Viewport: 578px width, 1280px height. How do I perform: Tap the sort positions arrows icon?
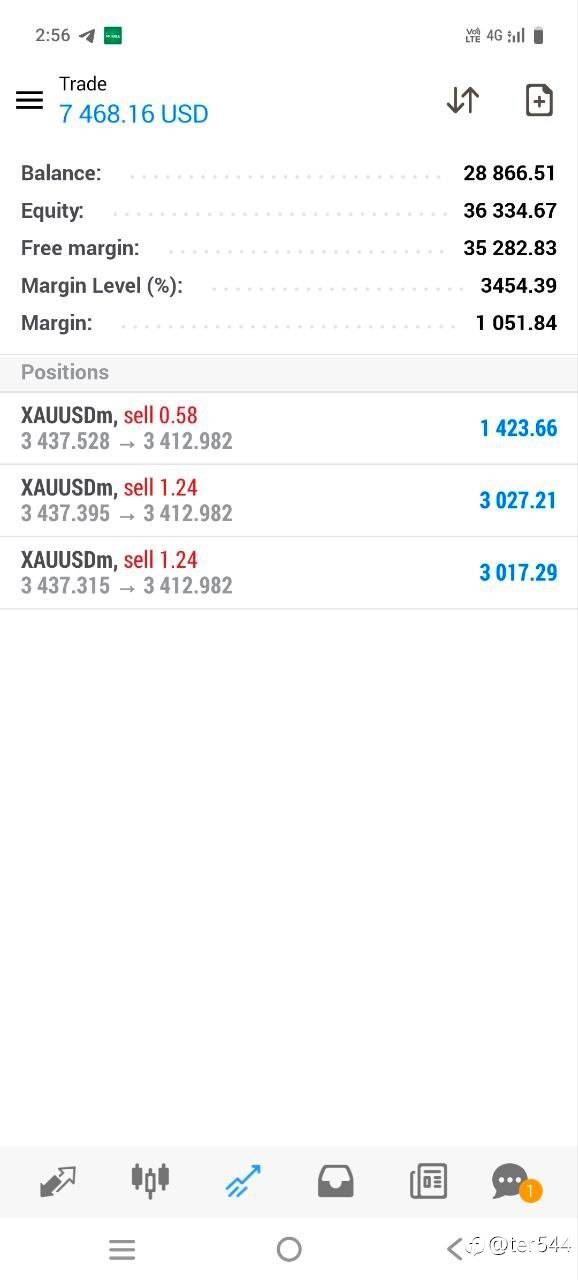point(462,100)
